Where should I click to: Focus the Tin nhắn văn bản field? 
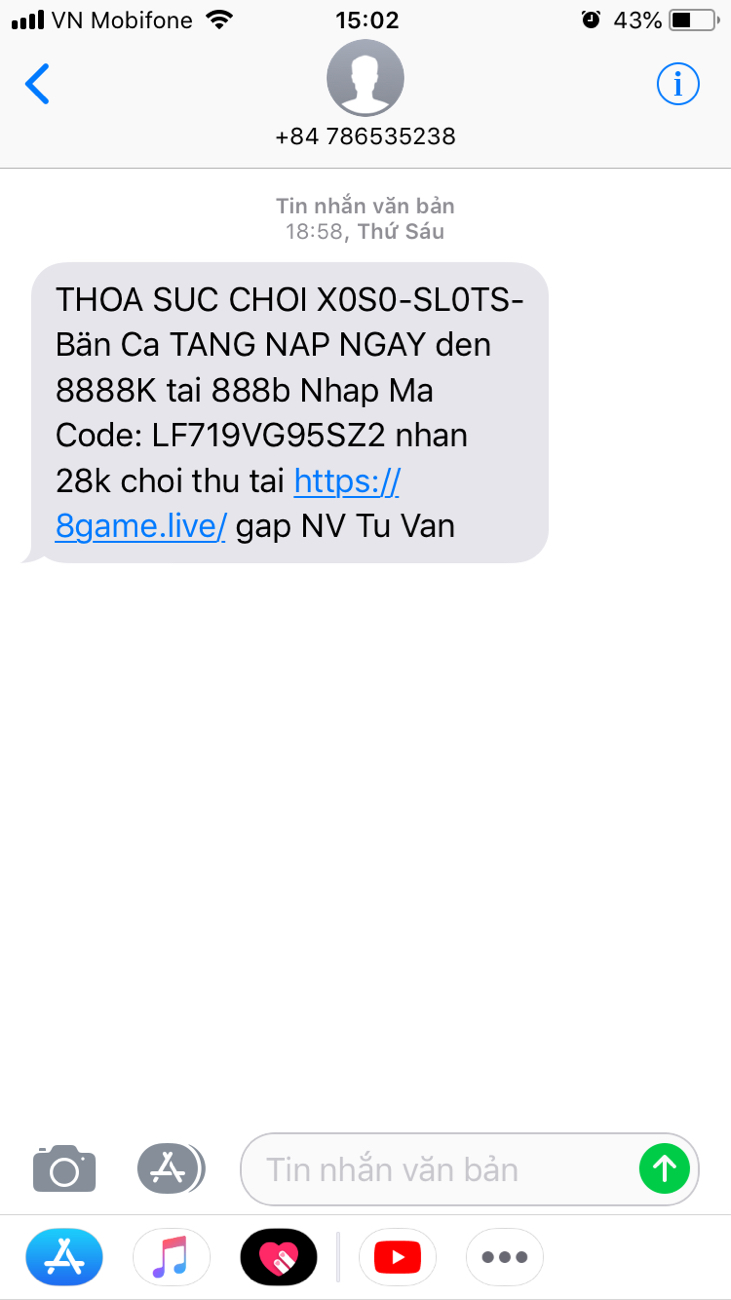pos(440,1169)
